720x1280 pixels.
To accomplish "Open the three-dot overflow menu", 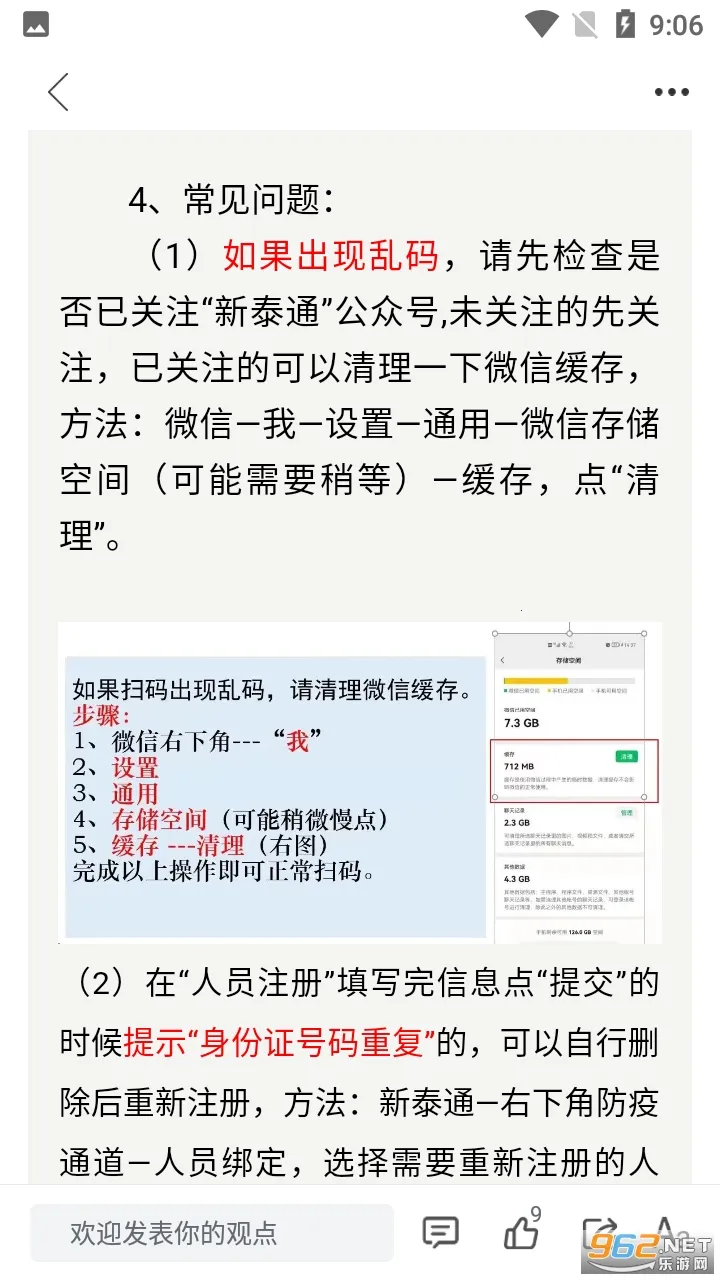I will pyautogui.click(x=671, y=92).
